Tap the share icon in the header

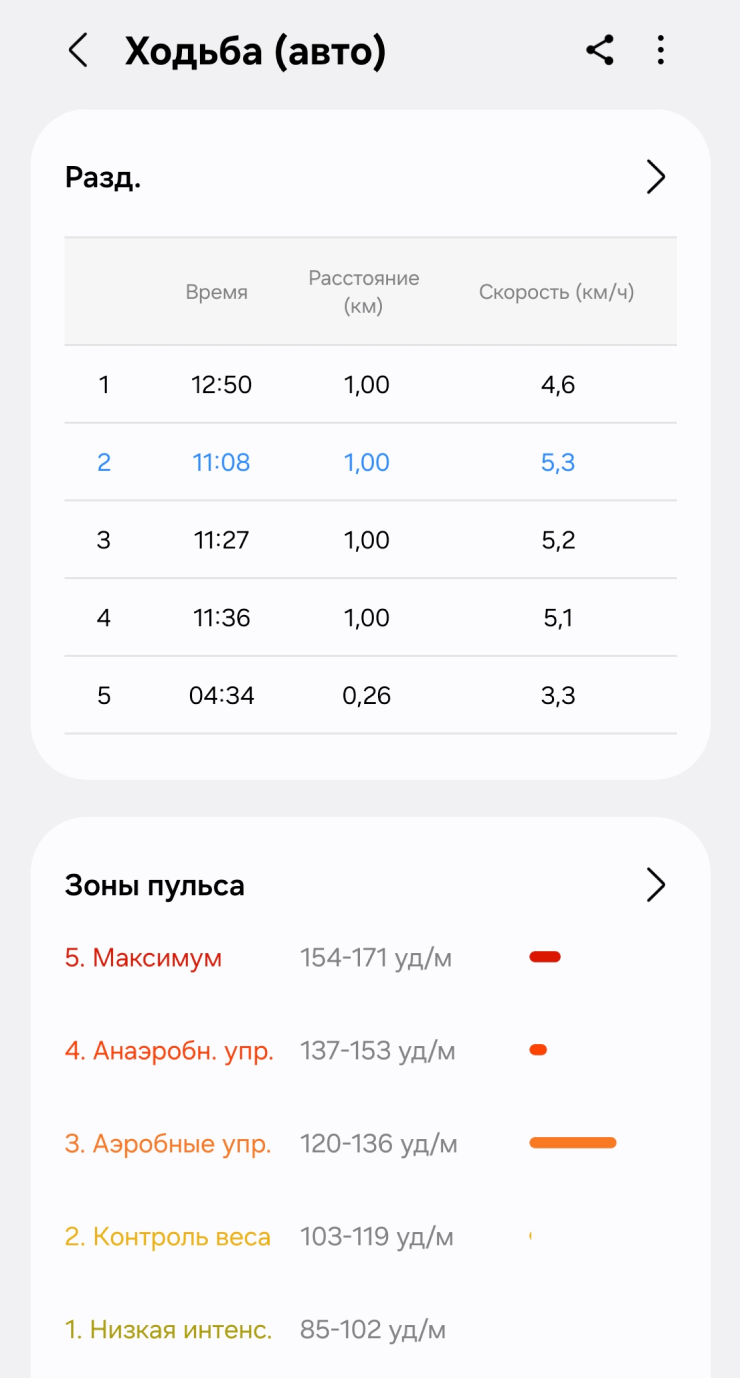coord(600,50)
